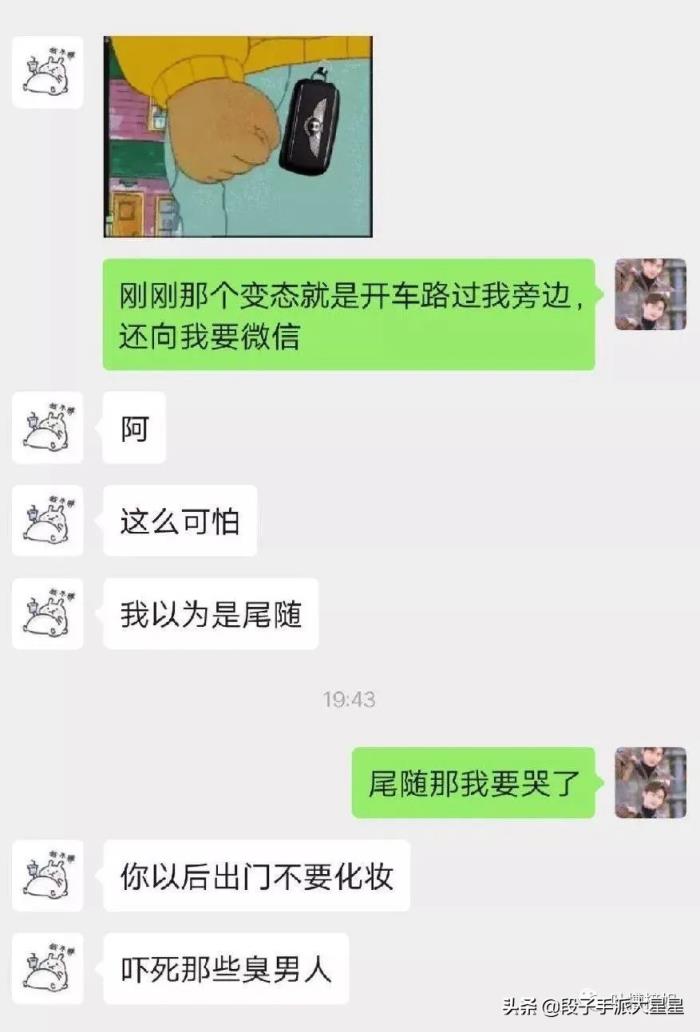This screenshot has height=1032, width=700.
Task: Tap the bunny avatar beside the image message
Action: (48, 72)
